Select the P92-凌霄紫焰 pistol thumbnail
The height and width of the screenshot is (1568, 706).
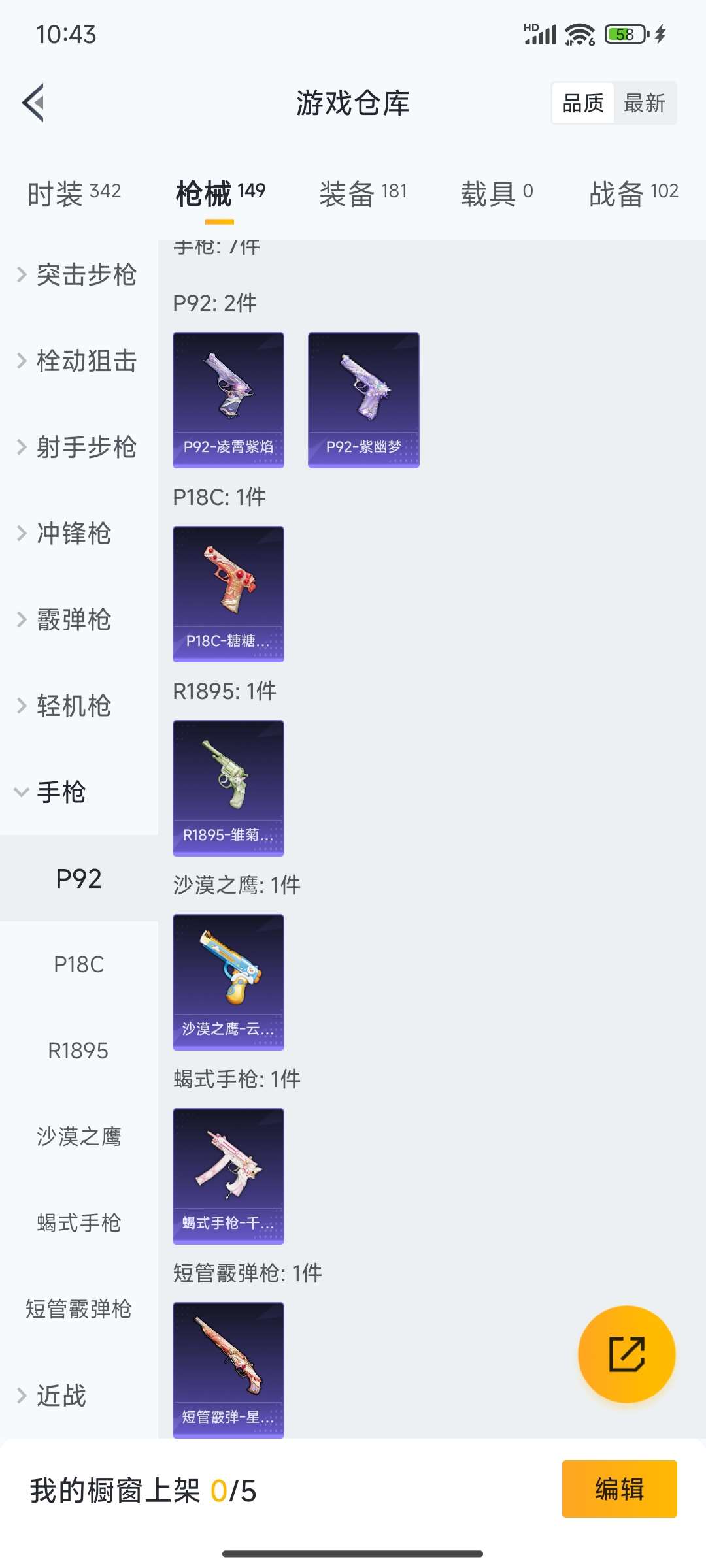[x=228, y=399]
